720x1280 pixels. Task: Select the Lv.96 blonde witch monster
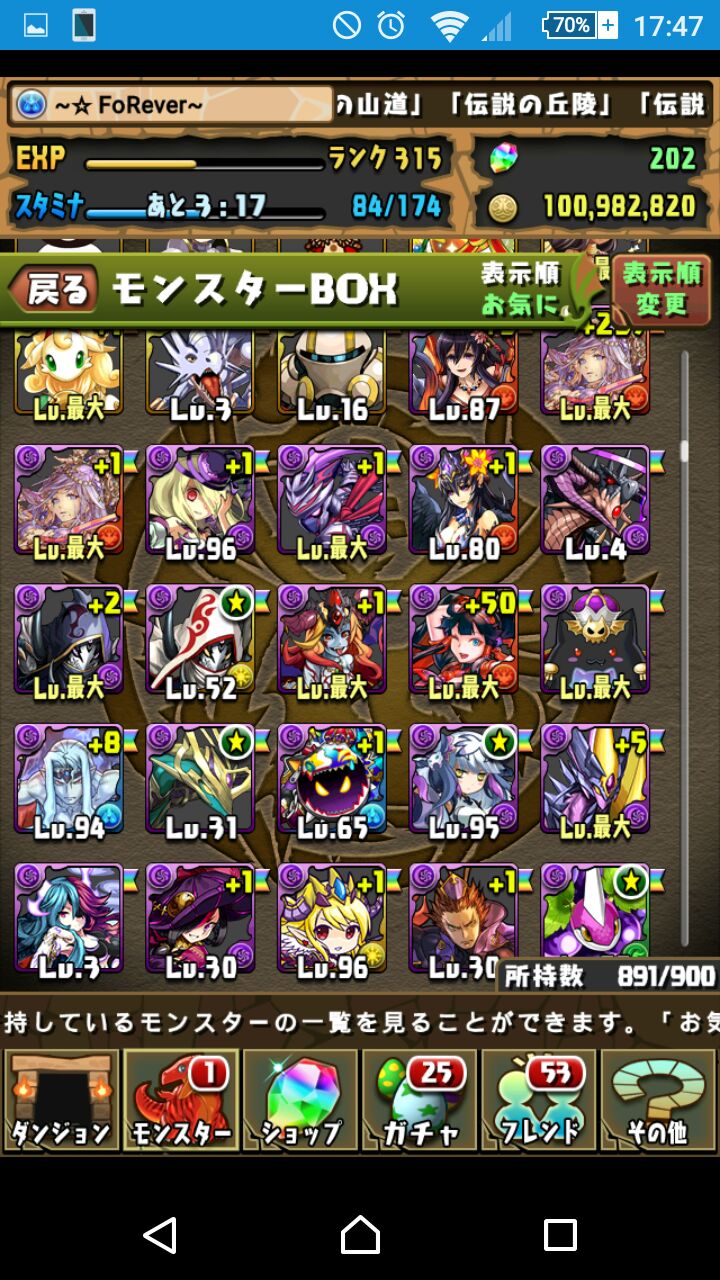pyautogui.click(x=201, y=500)
